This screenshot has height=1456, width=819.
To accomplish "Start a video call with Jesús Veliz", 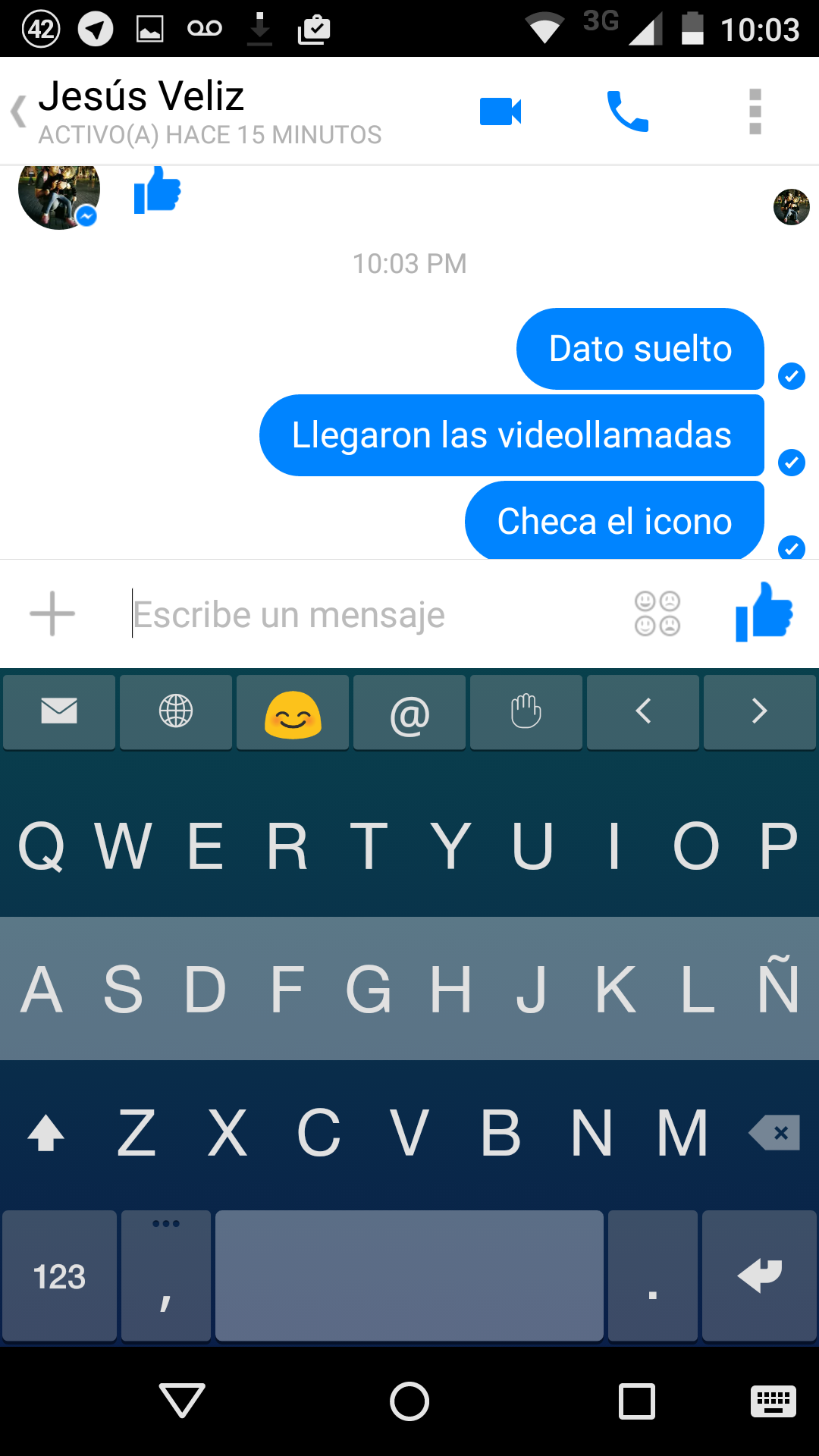I will point(500,111).
